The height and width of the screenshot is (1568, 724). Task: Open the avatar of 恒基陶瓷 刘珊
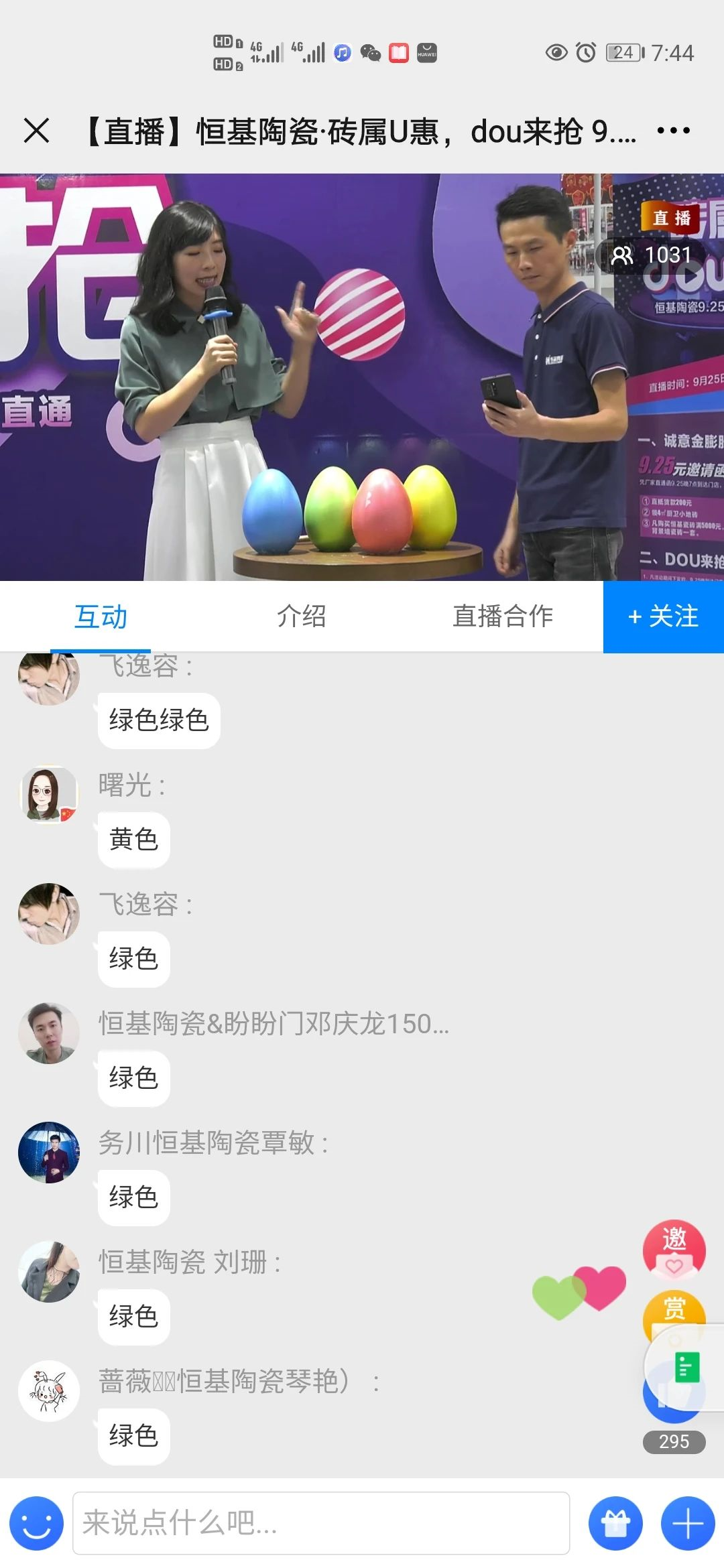(48, 1272)
